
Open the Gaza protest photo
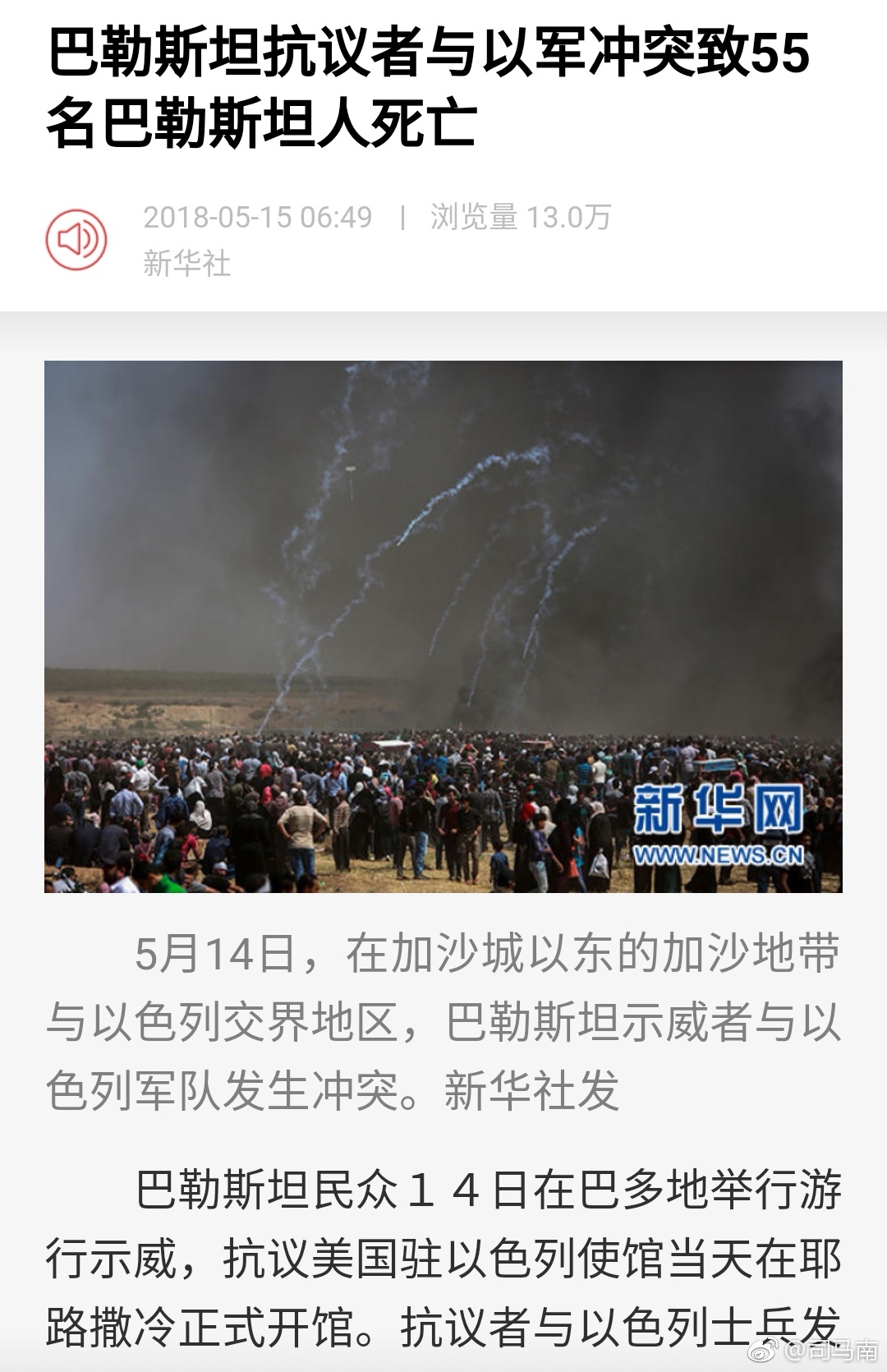tap(443, 626)
